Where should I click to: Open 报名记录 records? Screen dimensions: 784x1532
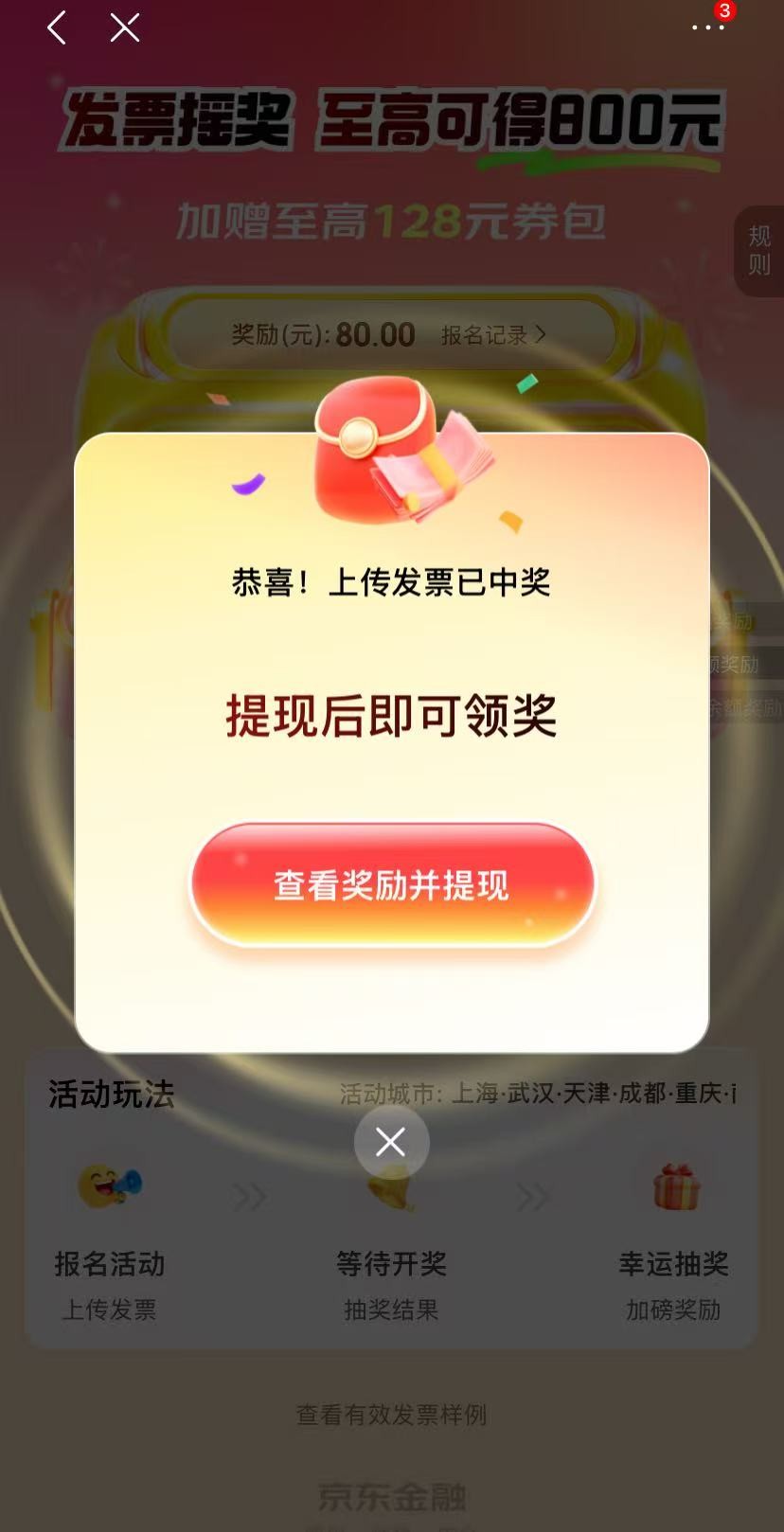[x=492, y=335]
